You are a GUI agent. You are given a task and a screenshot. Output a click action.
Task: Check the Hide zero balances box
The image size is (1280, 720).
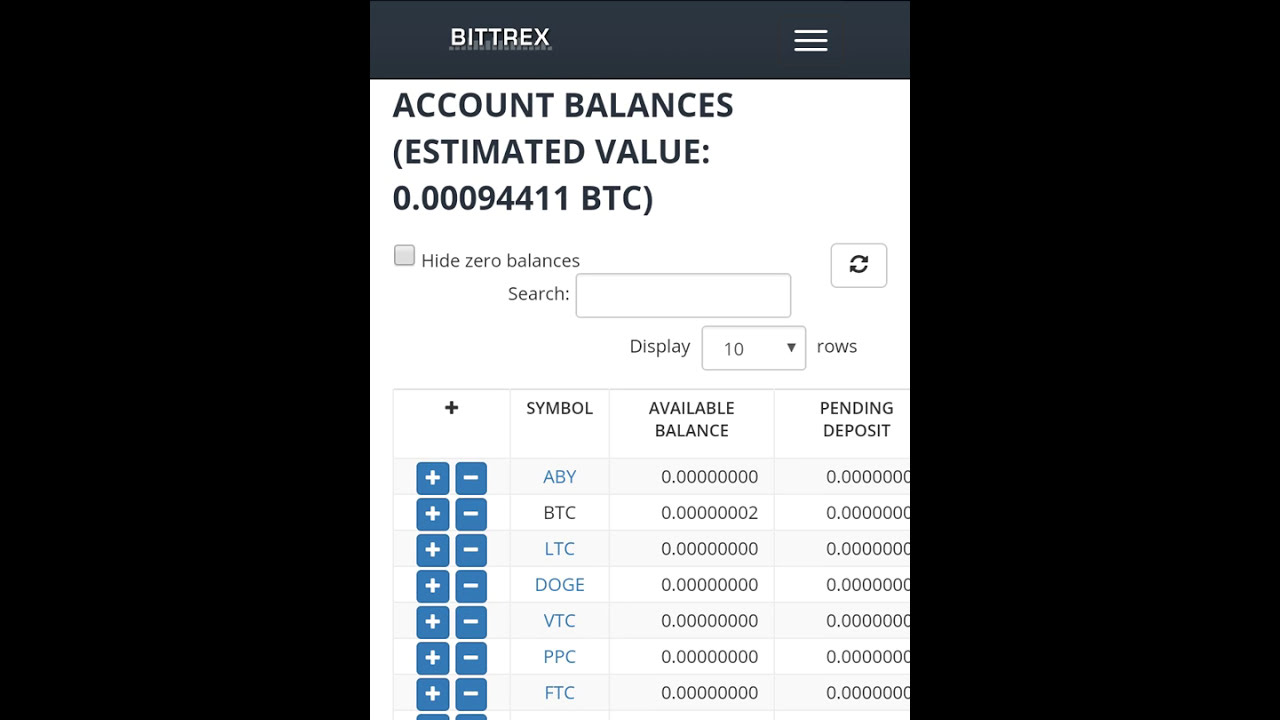[x=404, y=256]
